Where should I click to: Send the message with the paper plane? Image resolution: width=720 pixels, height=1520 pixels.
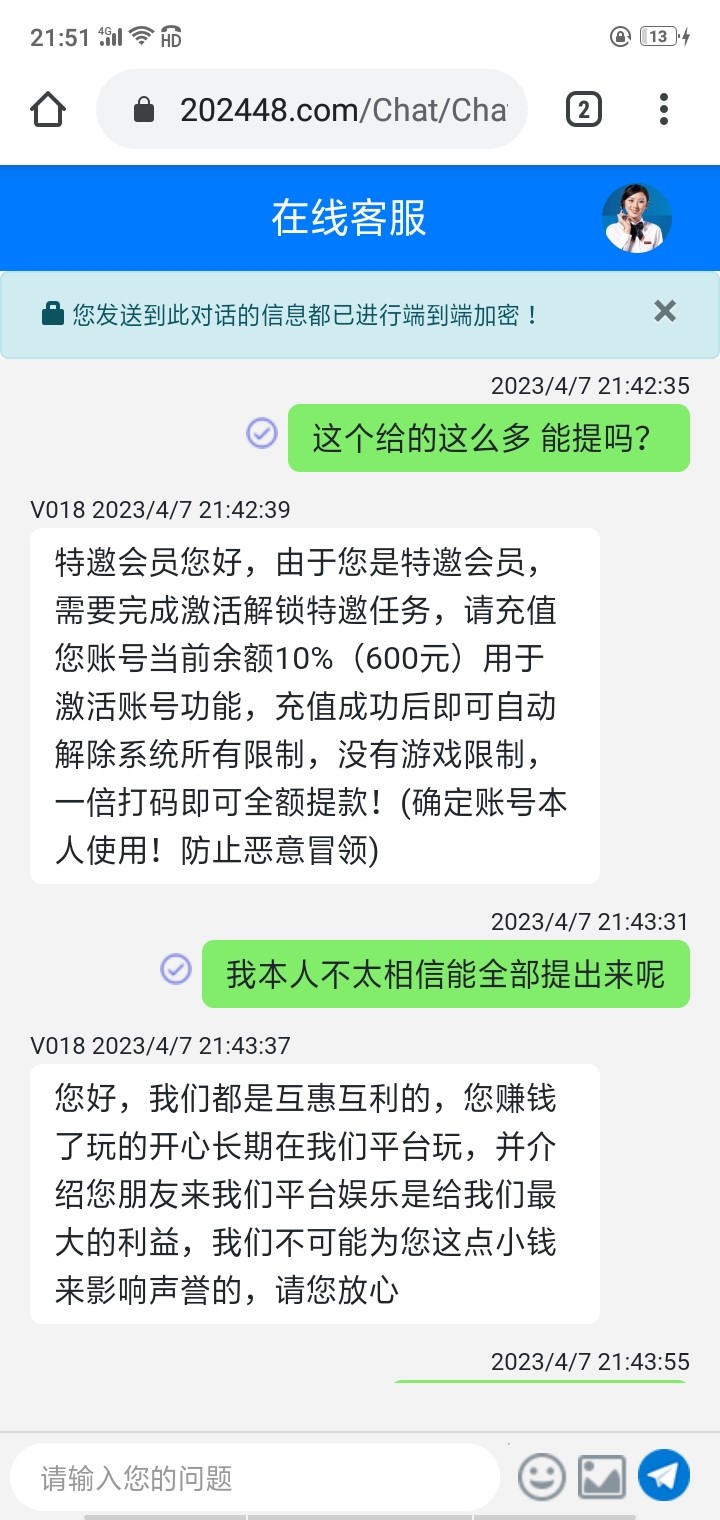pyautogui.click(x=664, y=1475)
